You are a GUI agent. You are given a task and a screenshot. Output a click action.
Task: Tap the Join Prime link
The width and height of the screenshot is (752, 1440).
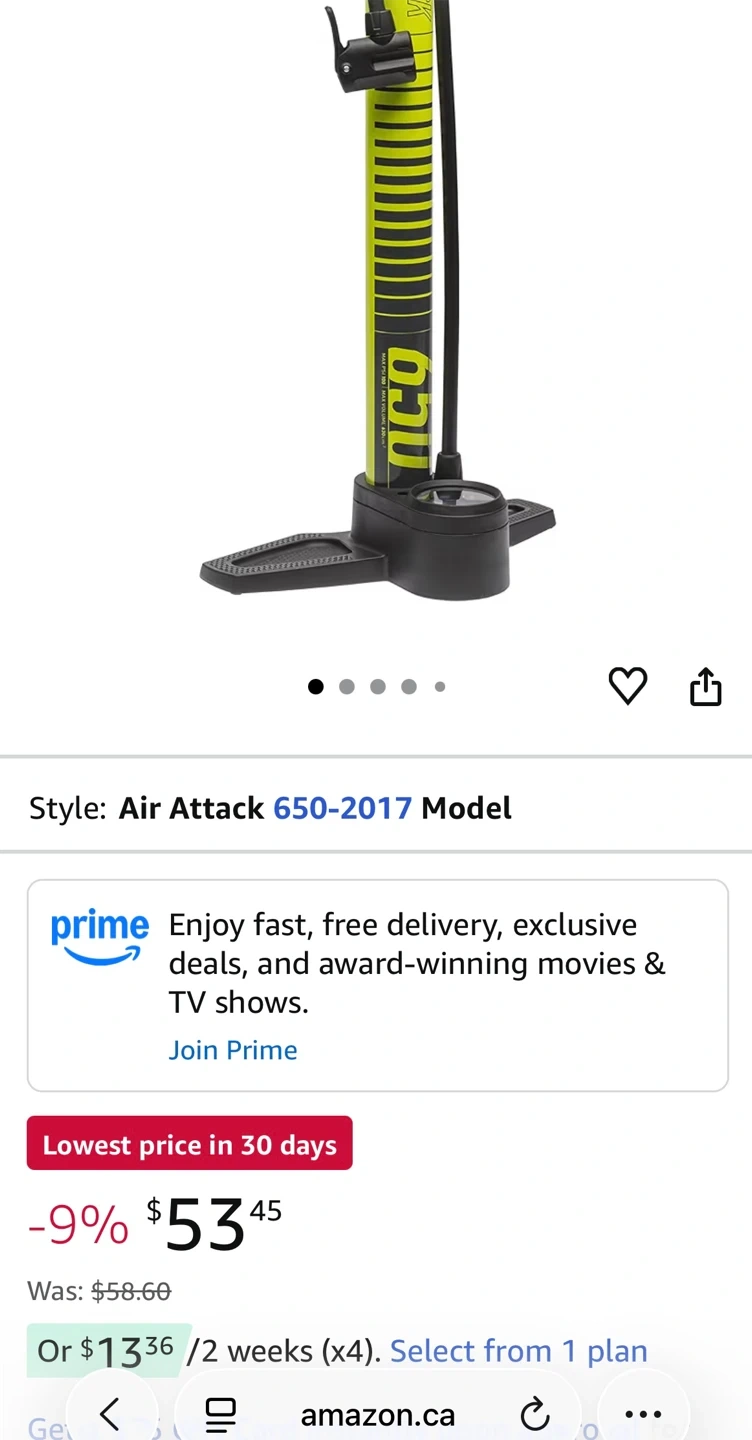tap(232, 1050)
